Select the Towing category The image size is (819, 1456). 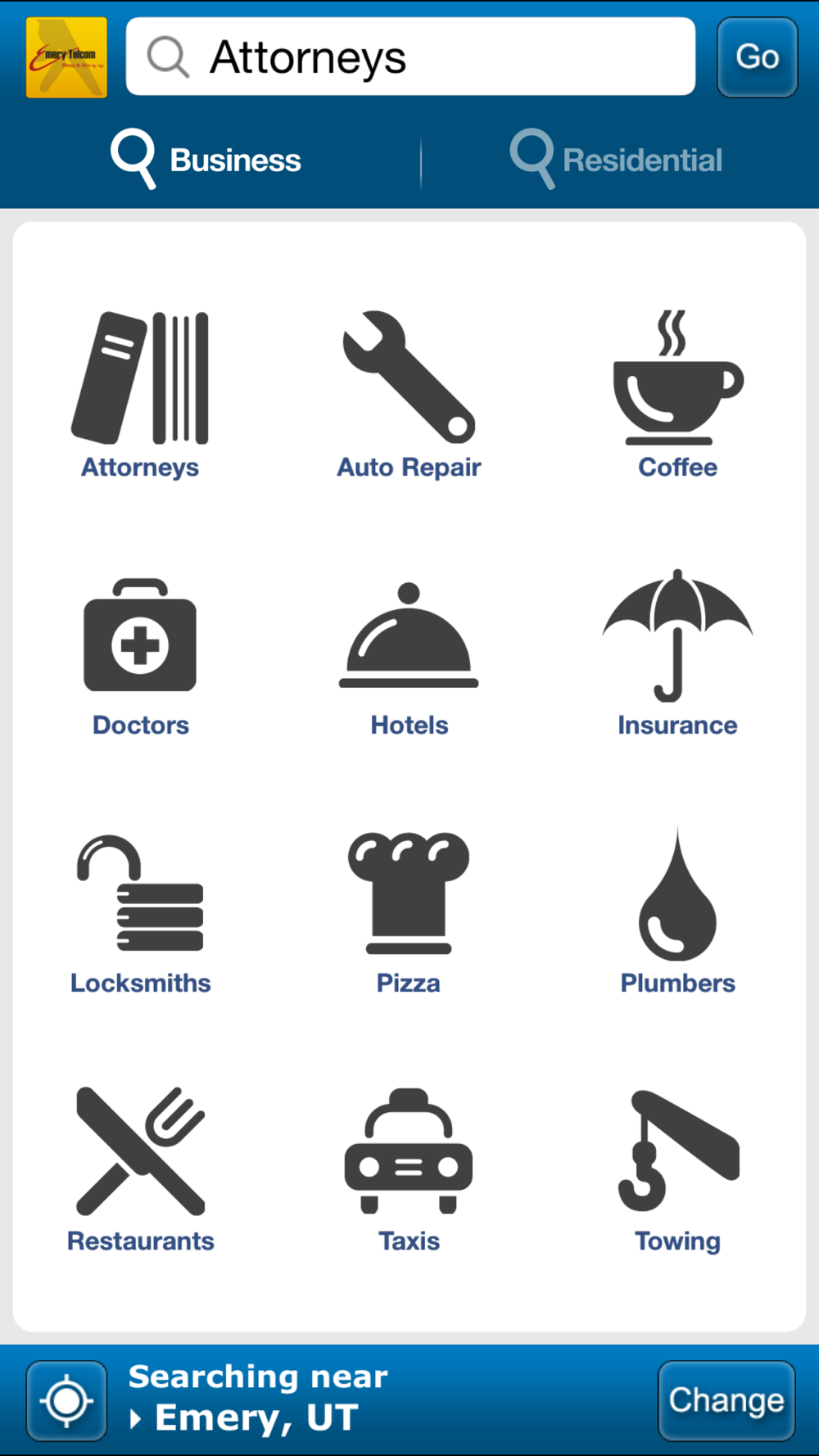(x=677, y=1172)
